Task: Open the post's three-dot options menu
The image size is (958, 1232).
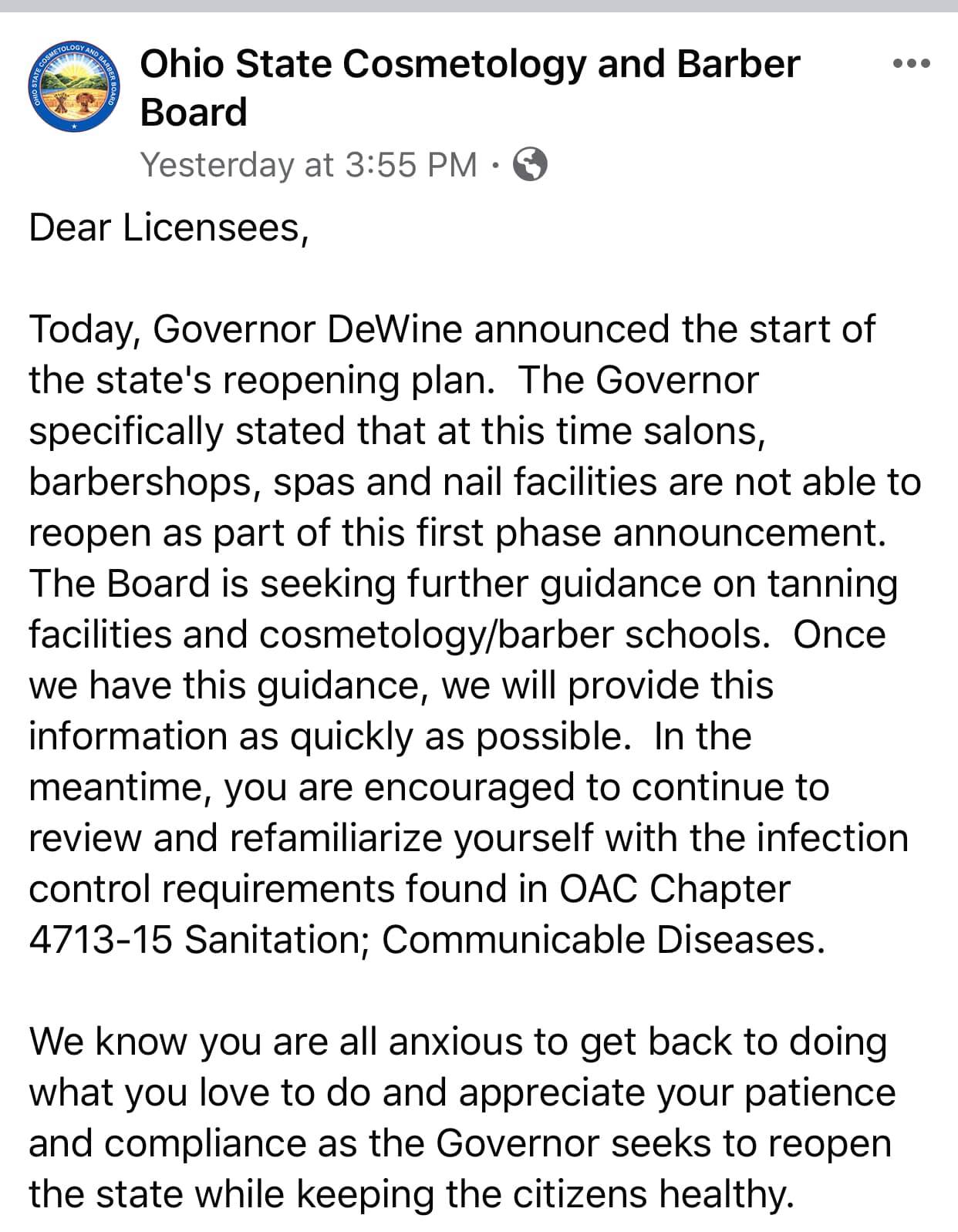Action: [911, 64]
